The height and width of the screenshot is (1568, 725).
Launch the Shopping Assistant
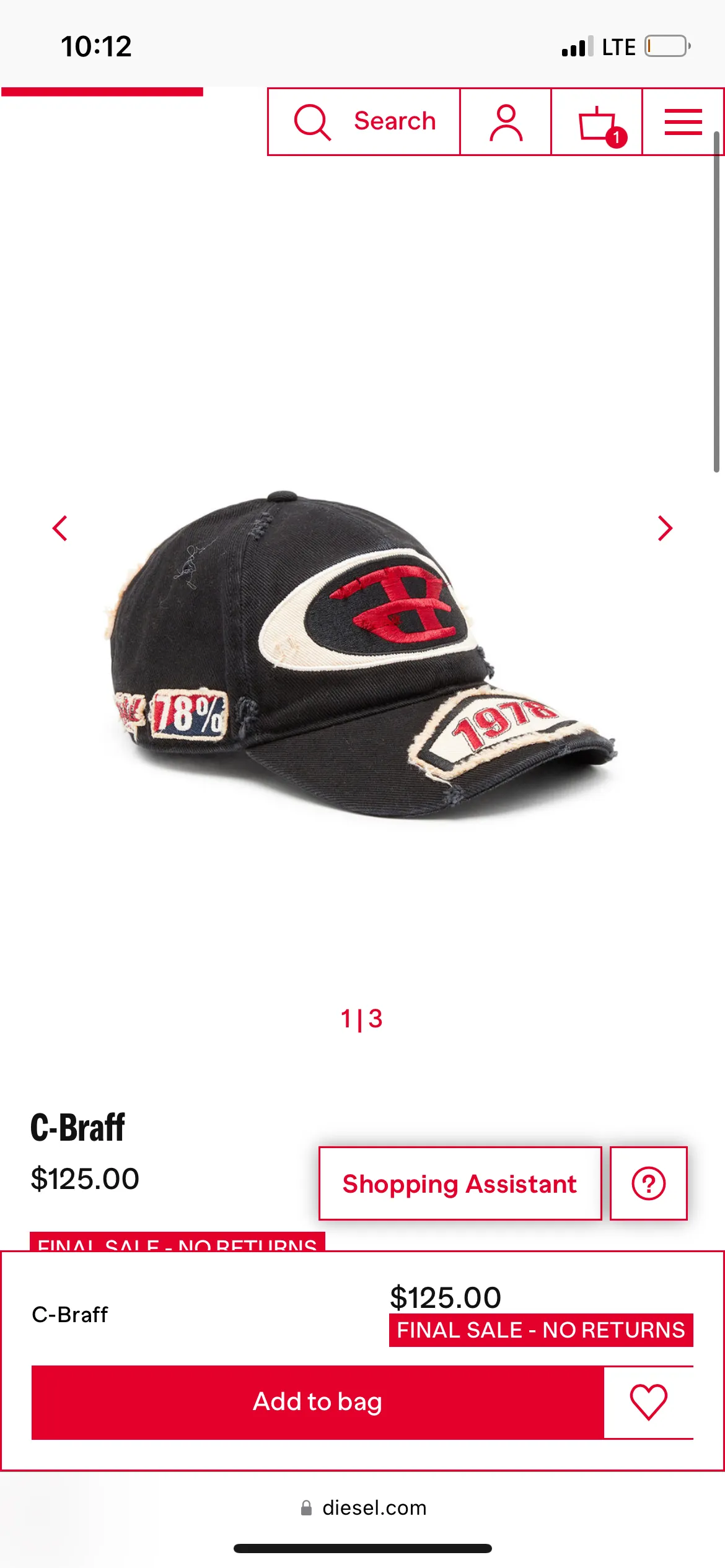(x=460, y=1183)
